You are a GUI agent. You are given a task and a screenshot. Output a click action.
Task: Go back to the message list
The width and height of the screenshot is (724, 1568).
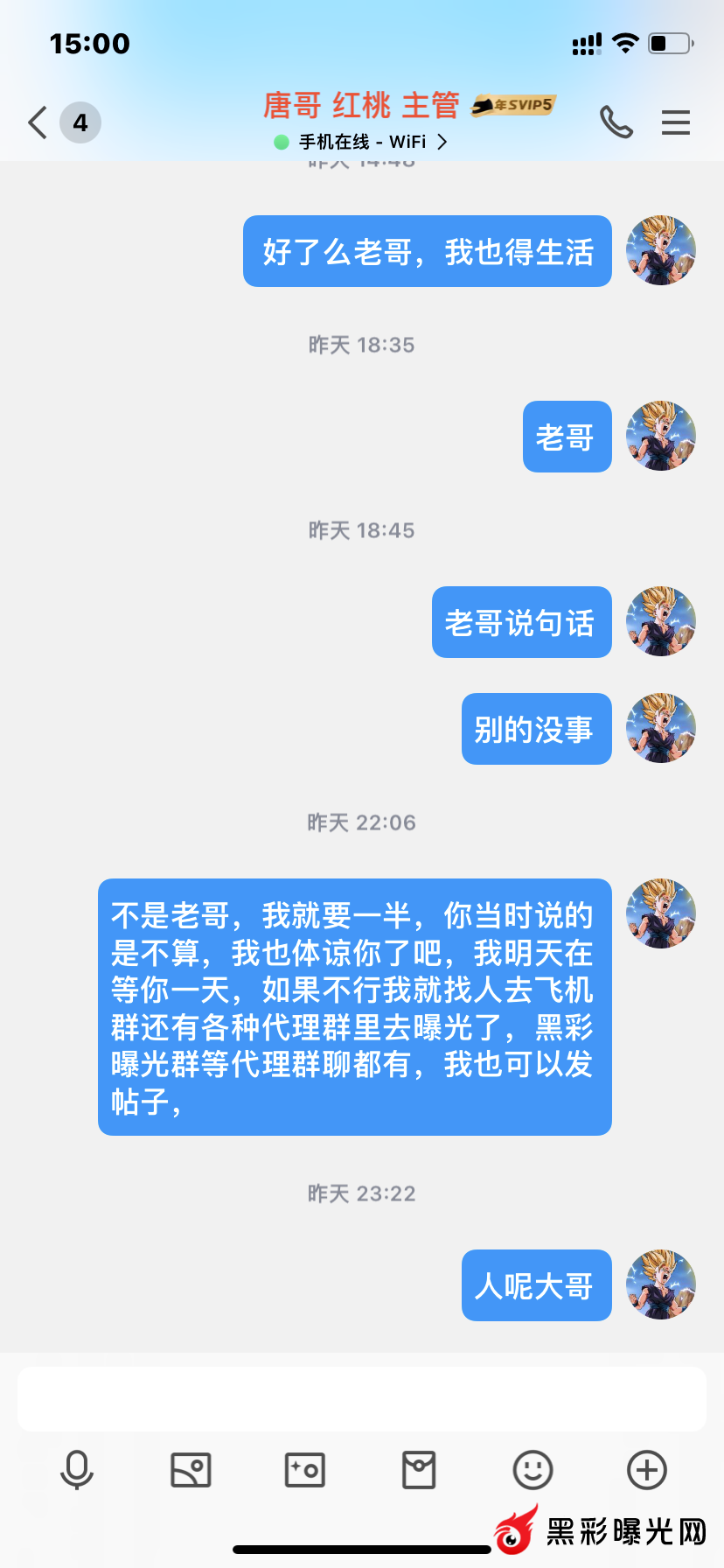(x=38, y=122)
